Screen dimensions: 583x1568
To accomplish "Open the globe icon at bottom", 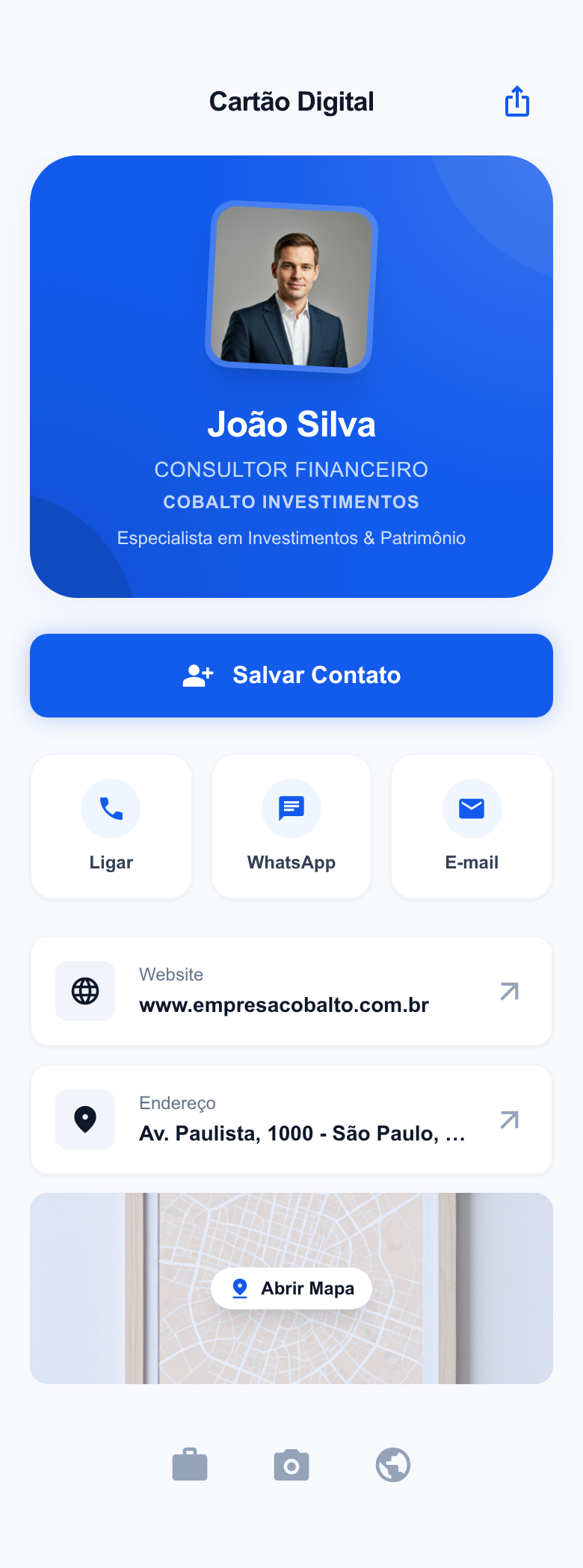I will 393,1465.
